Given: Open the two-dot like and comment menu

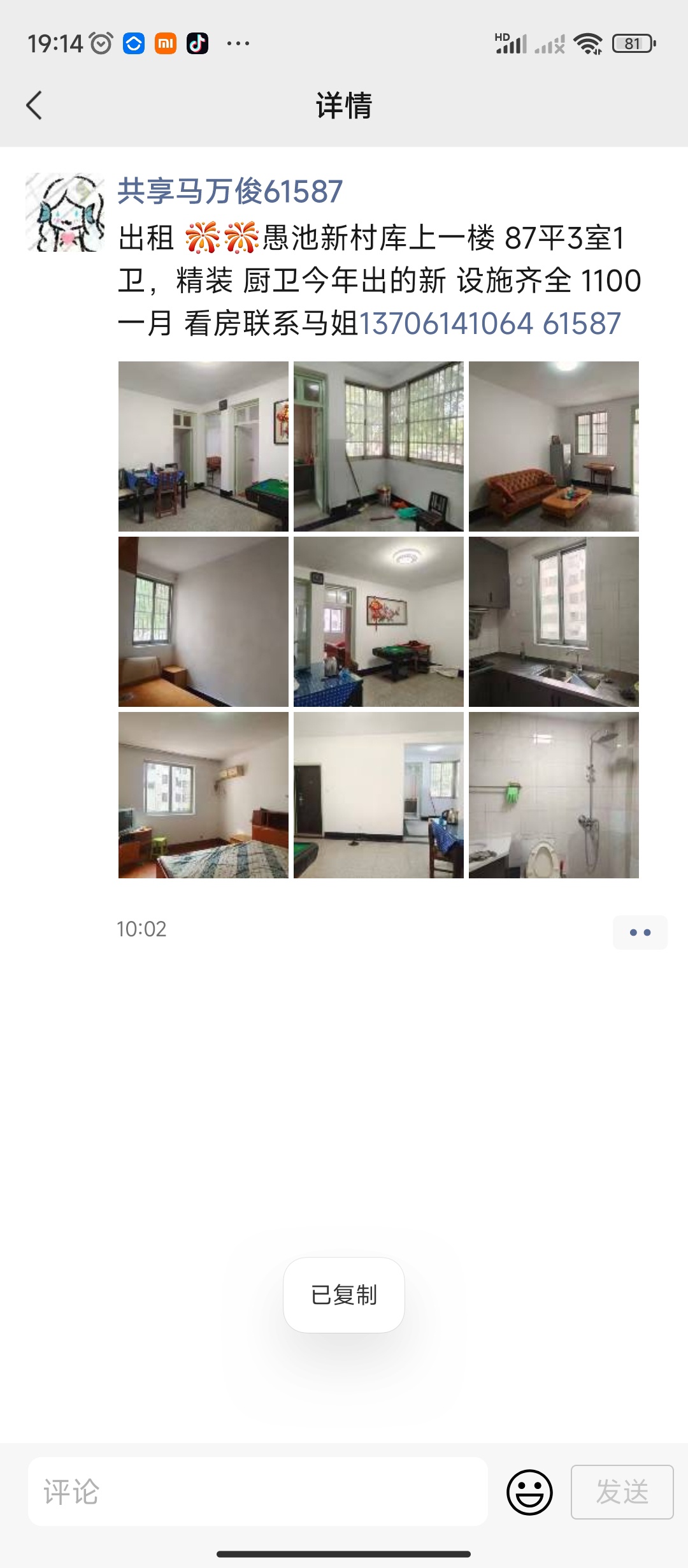Looking at the screenshot, I should [640, 933].
